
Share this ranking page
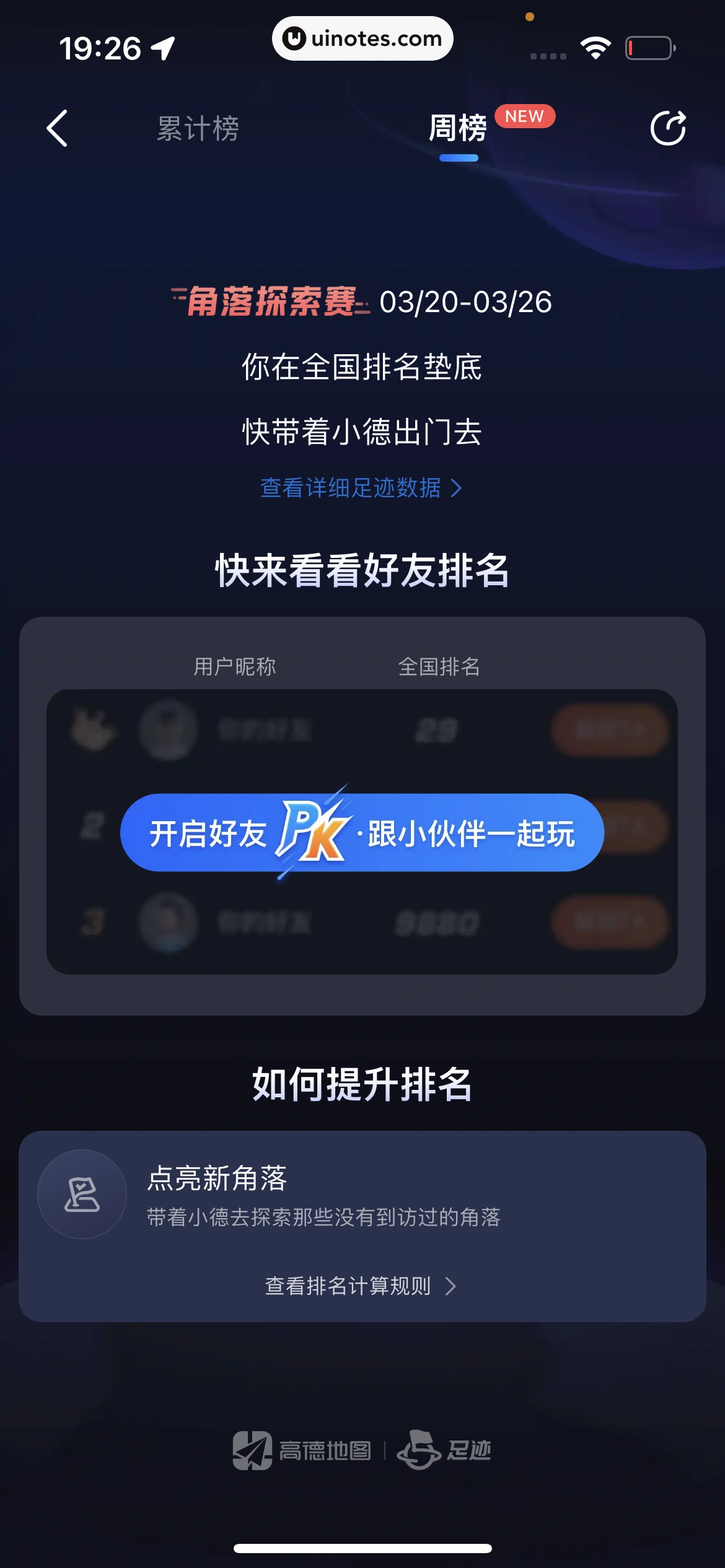[668, 129]
